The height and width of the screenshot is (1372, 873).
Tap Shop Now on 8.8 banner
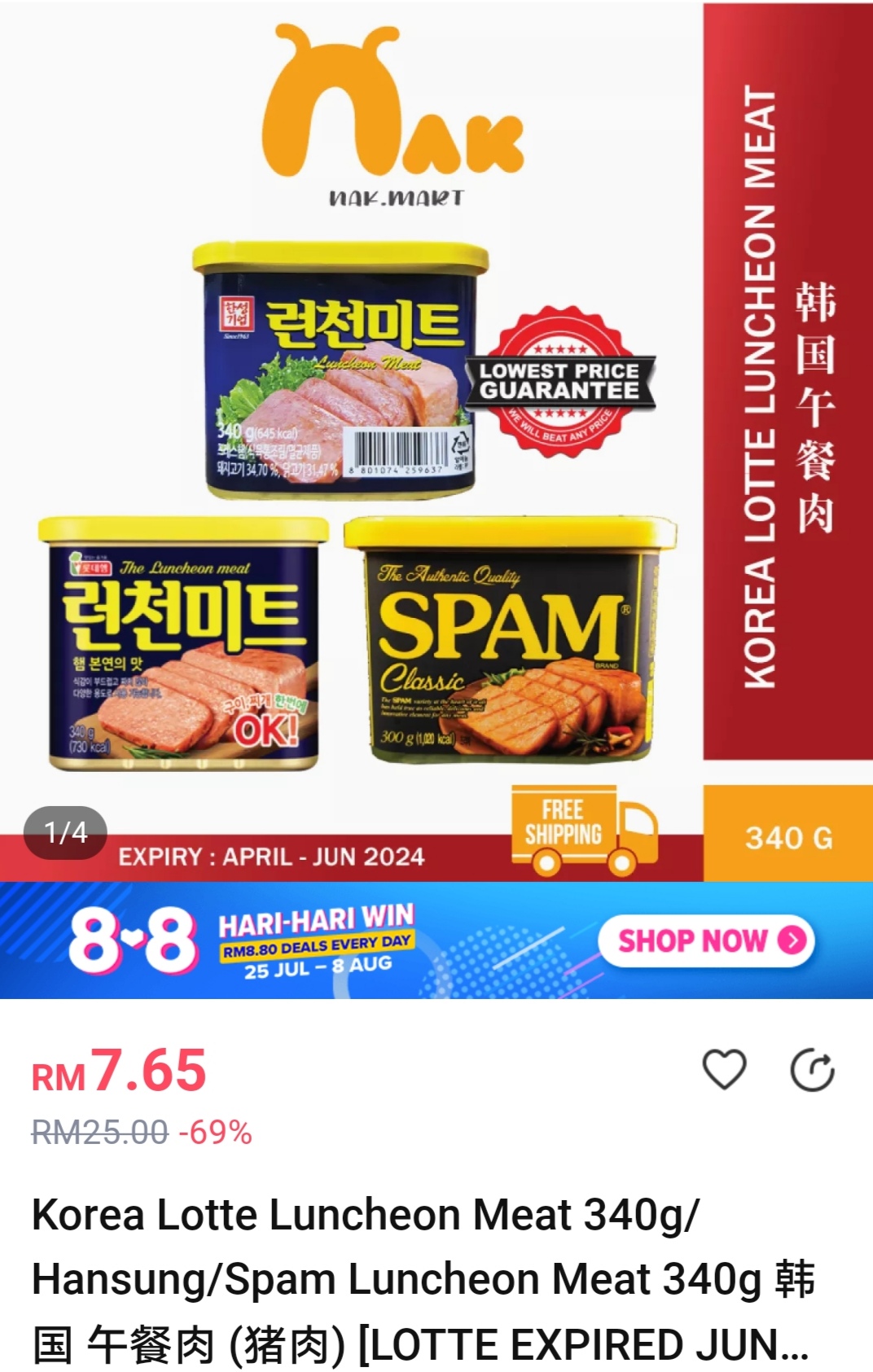[x=707, y=940]
